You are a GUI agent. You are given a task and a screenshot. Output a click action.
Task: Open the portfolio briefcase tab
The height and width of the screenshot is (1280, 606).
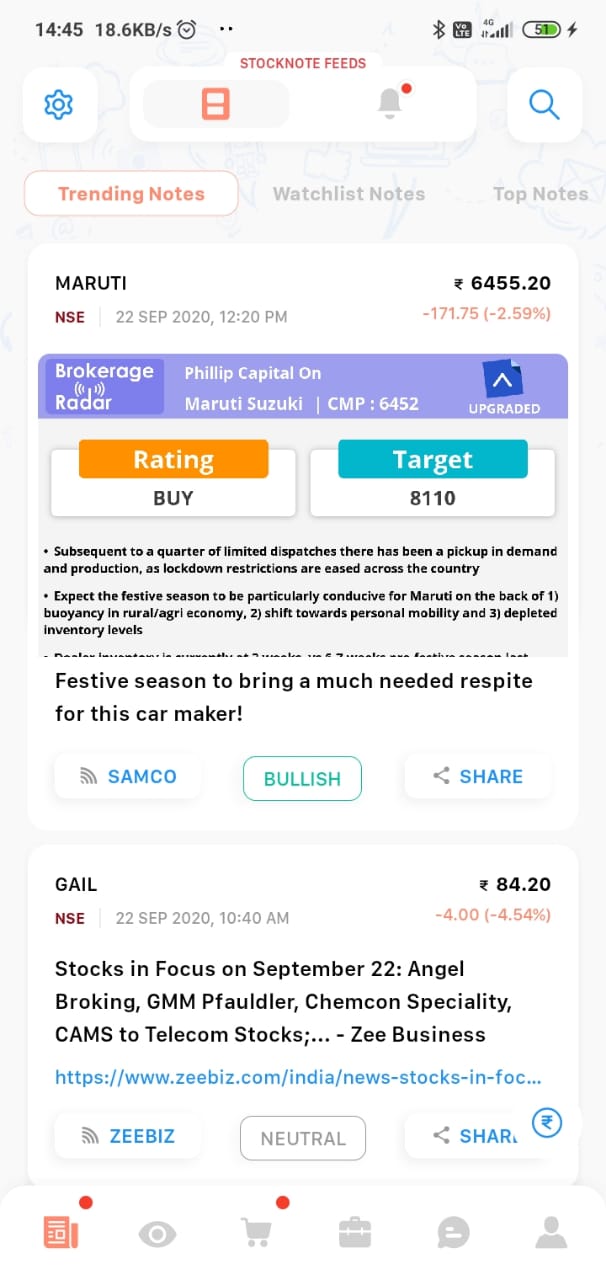[355, 1233]
